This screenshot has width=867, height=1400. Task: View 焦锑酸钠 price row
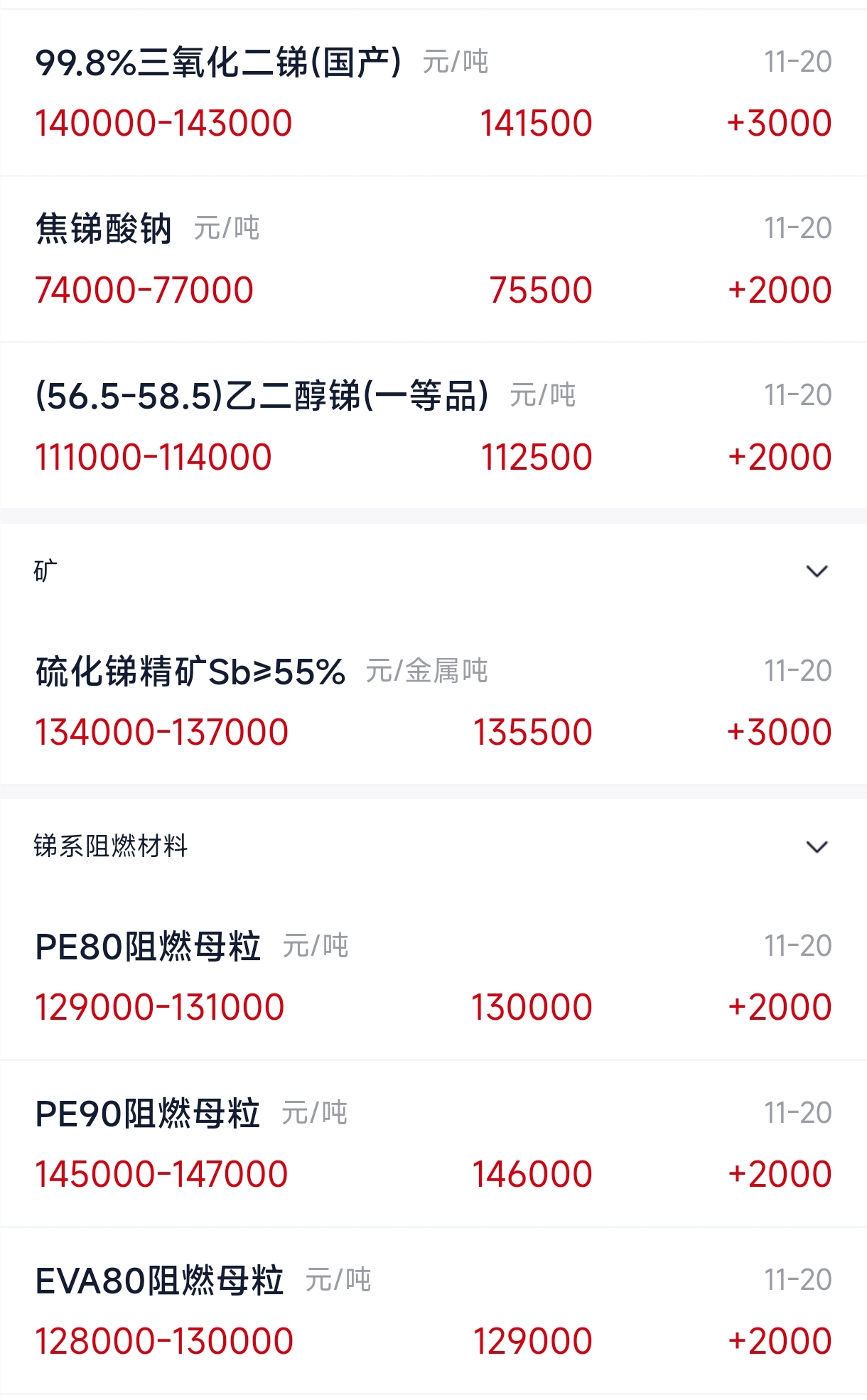click(433, 259)
